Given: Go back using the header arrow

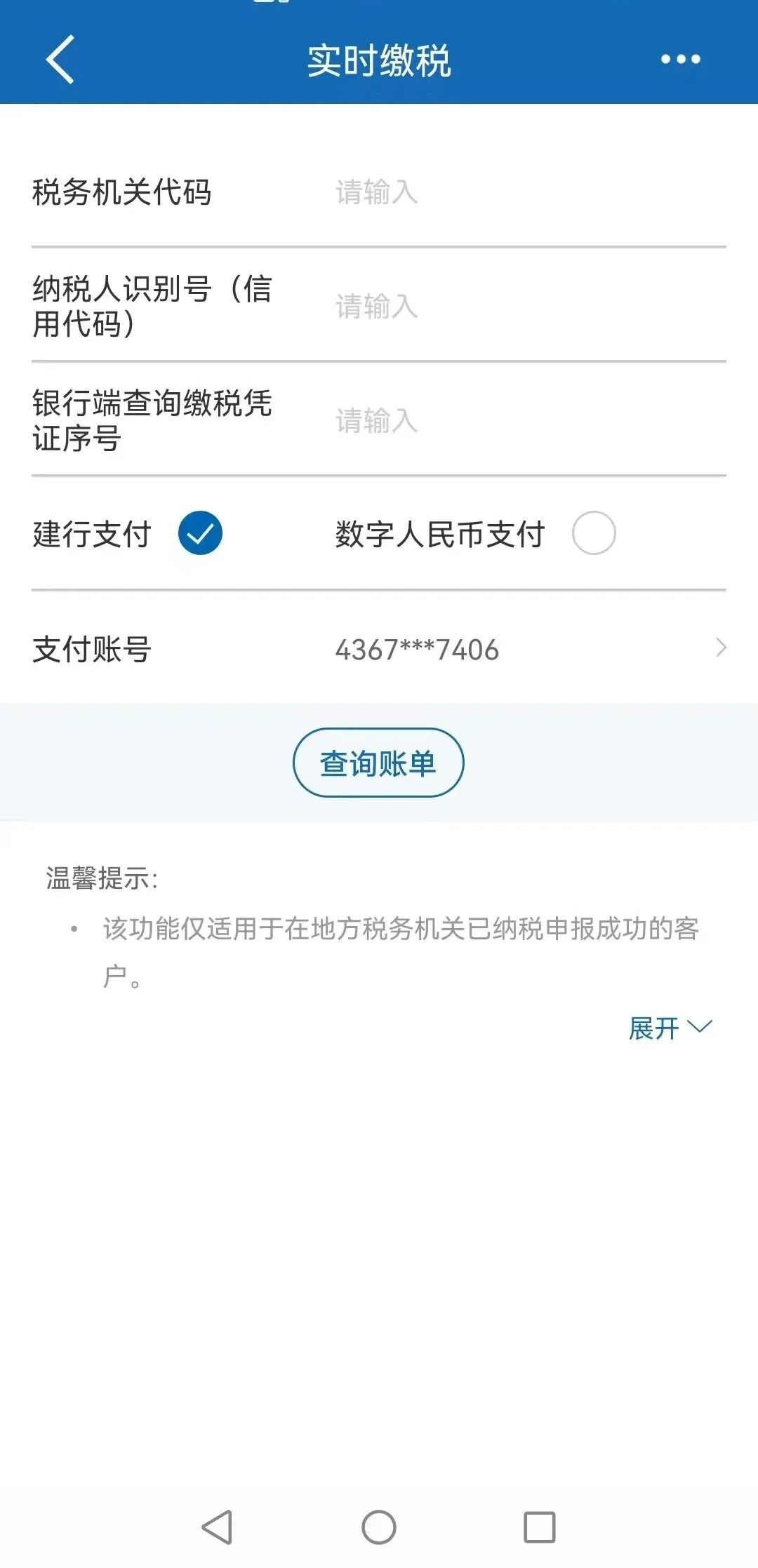Looking at the screenshot, I should point(60,60).
